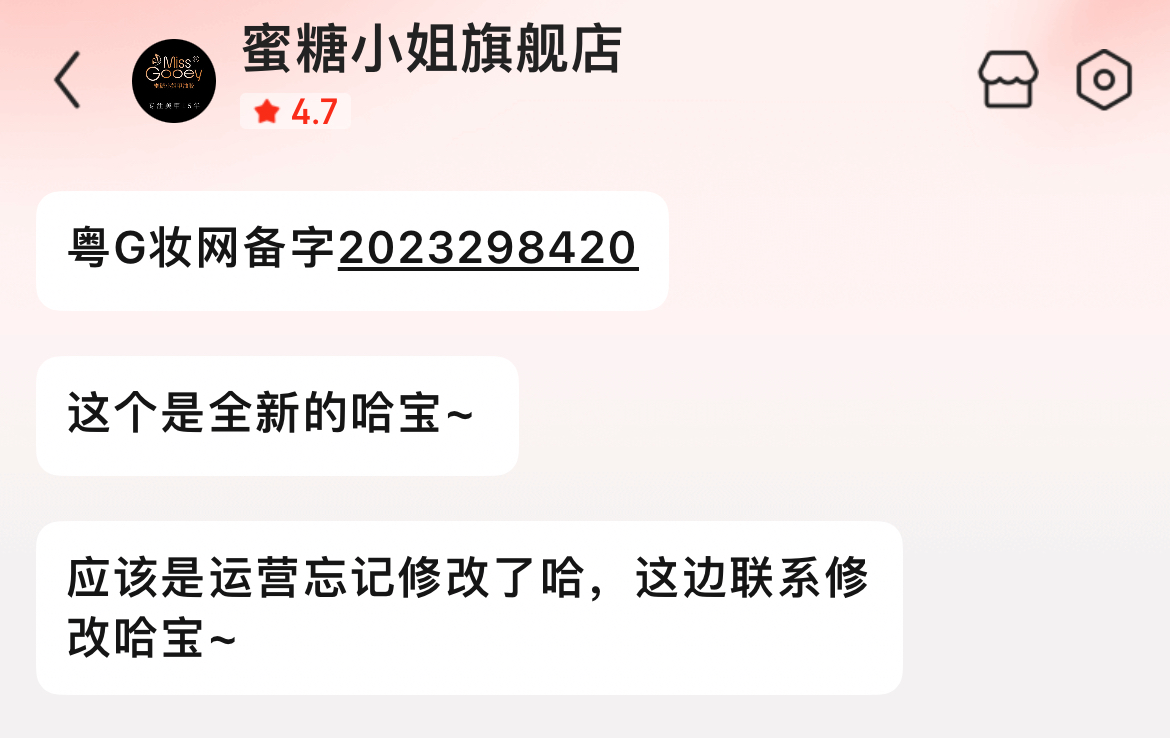Open the 4.7 star rating badge
Screen dimensions: 1170x738
(295, 112)
